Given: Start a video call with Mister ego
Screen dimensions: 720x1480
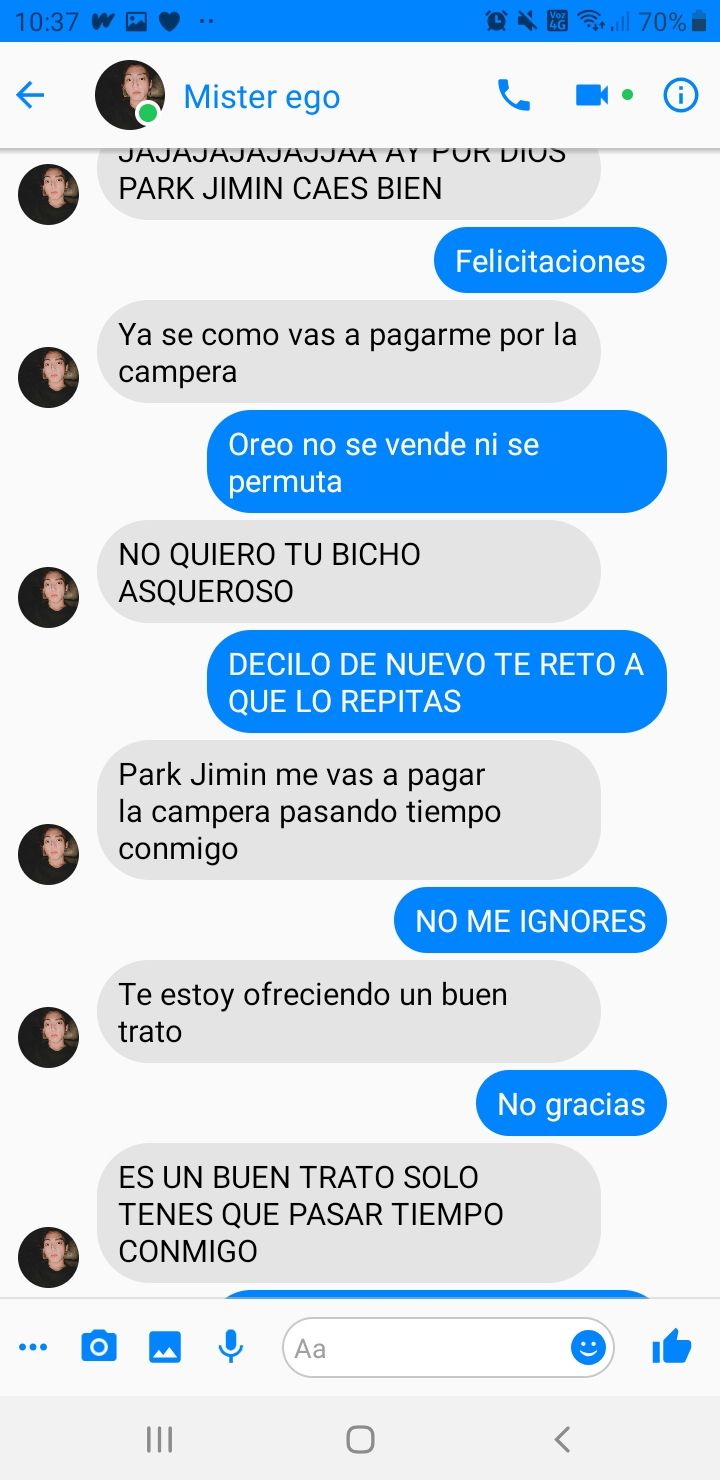Looking at the screenshot, I should coord(592,96).
